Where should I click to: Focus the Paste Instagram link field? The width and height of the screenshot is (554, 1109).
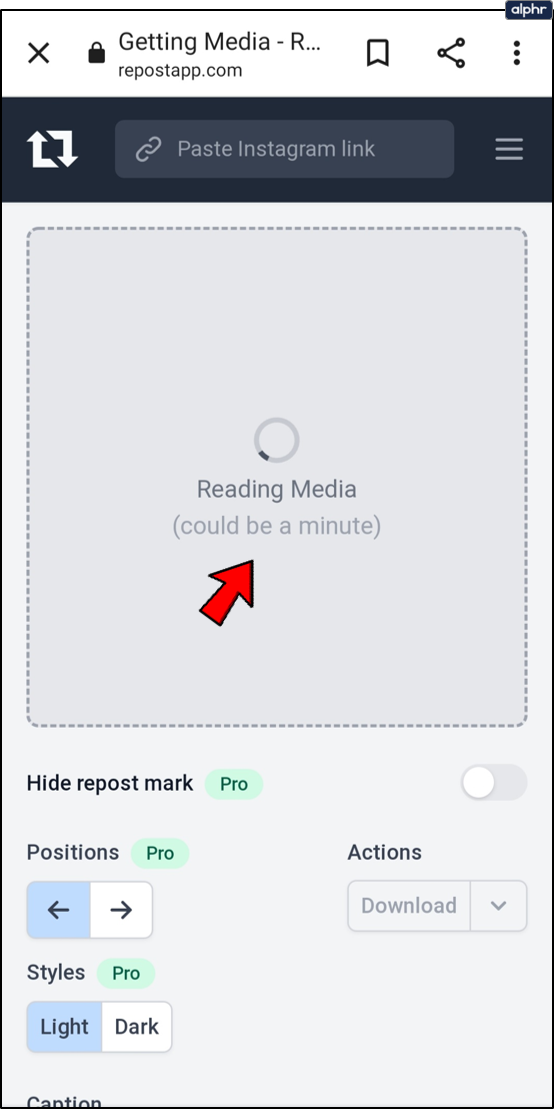[x=284, y=149]
